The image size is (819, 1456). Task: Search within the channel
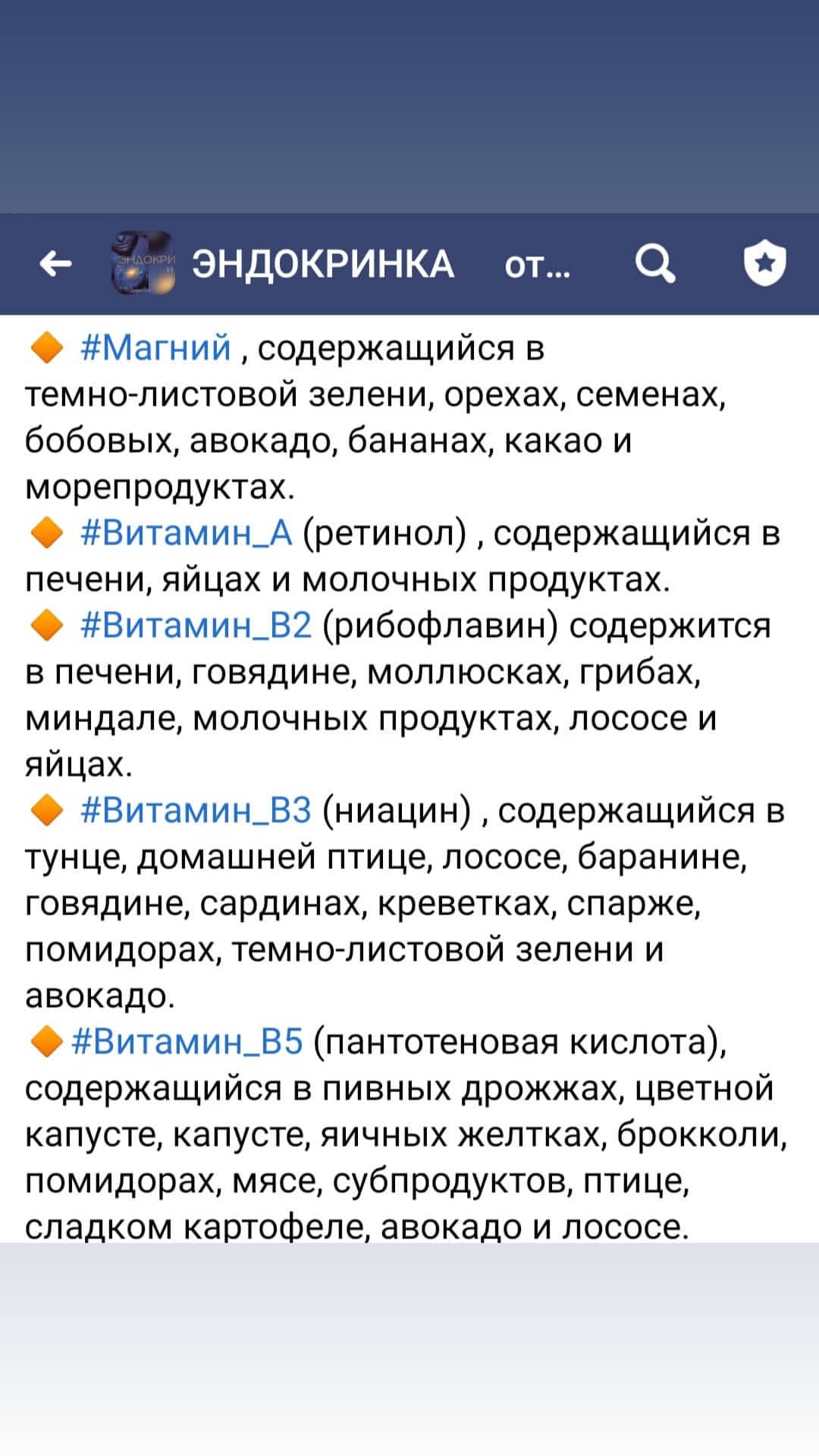tap(654, 265)
